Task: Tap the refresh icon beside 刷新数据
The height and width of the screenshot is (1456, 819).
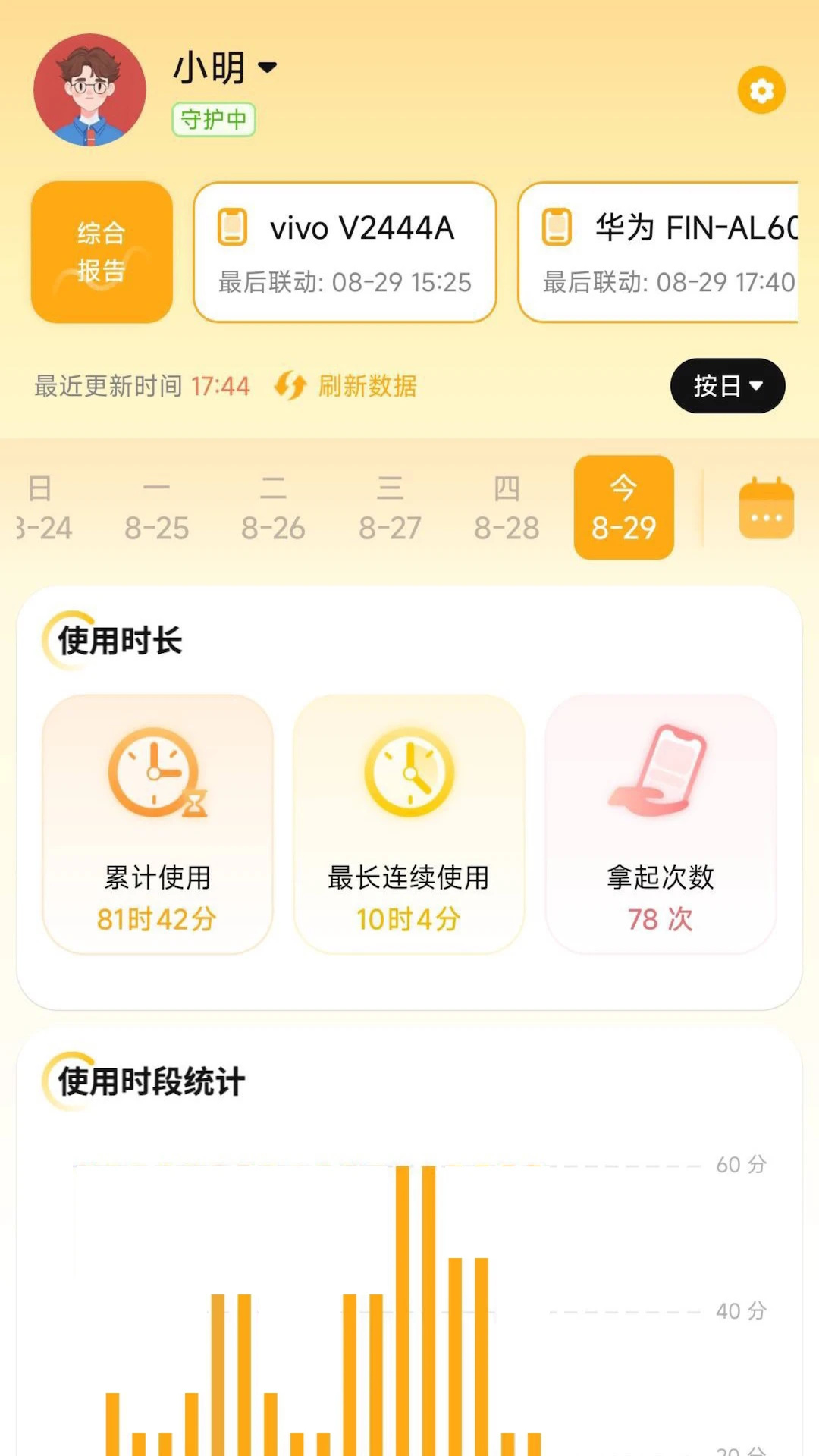Action: click(290, 386)
